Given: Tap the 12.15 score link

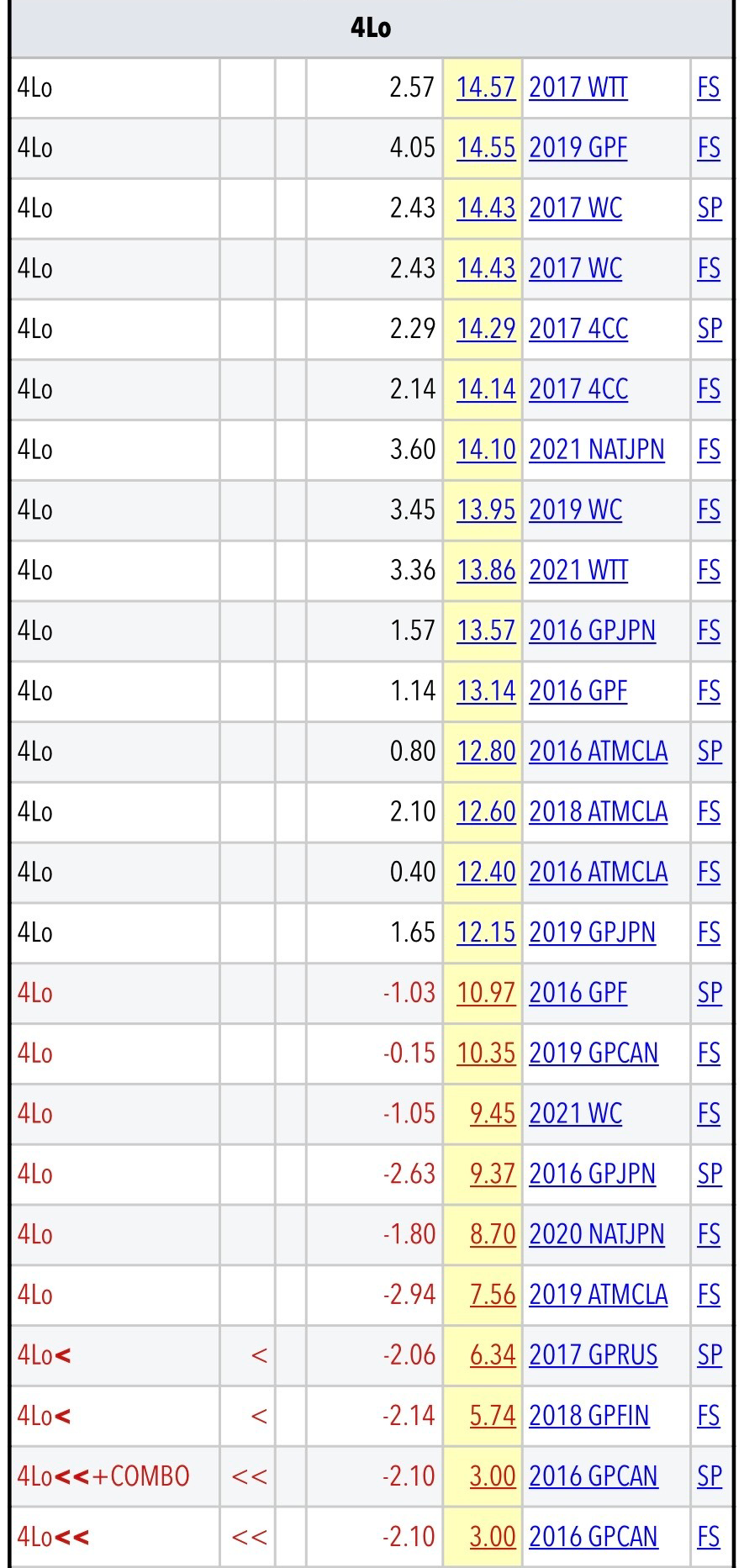Looking at the screenshot, I should click(x=485, y=933).
